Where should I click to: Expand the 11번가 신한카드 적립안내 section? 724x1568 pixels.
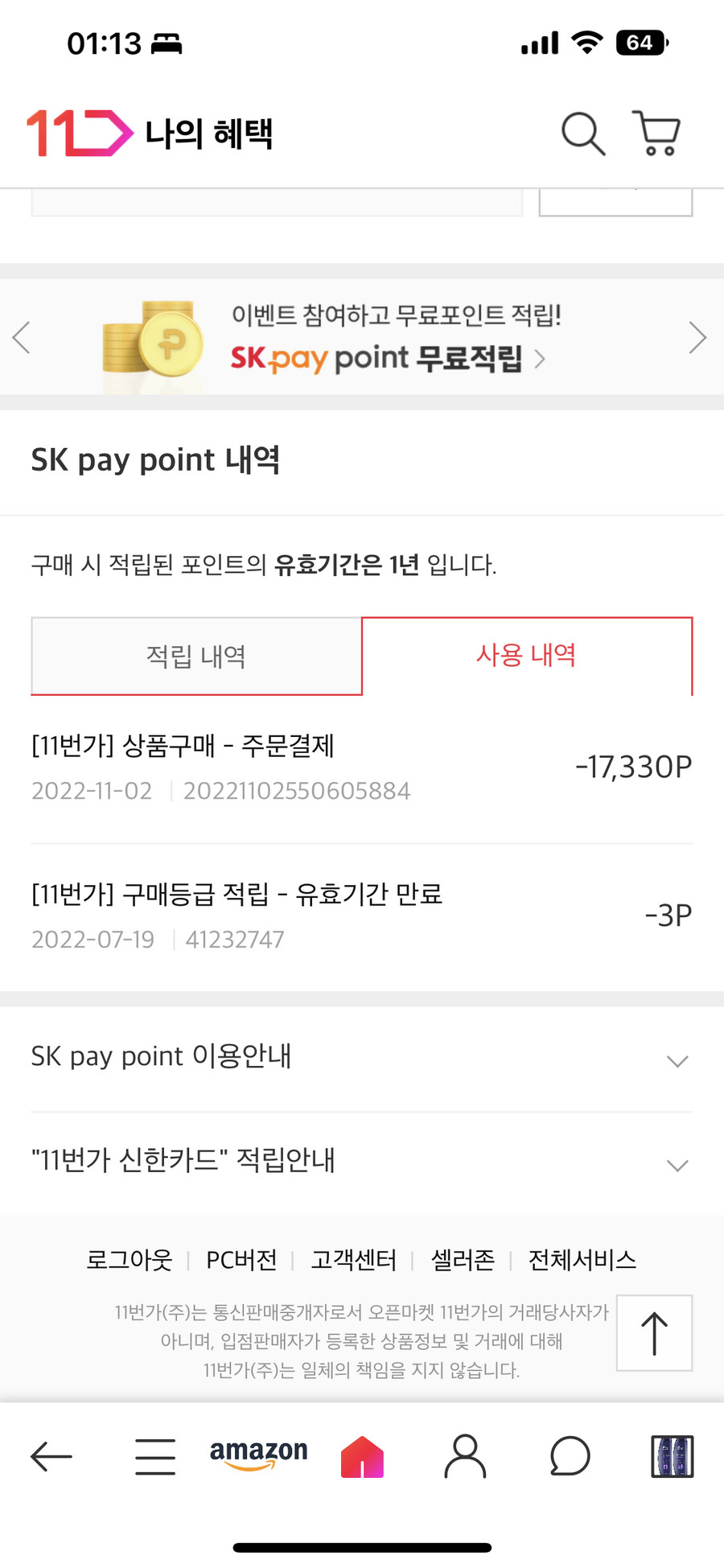tap(361, 1161)
